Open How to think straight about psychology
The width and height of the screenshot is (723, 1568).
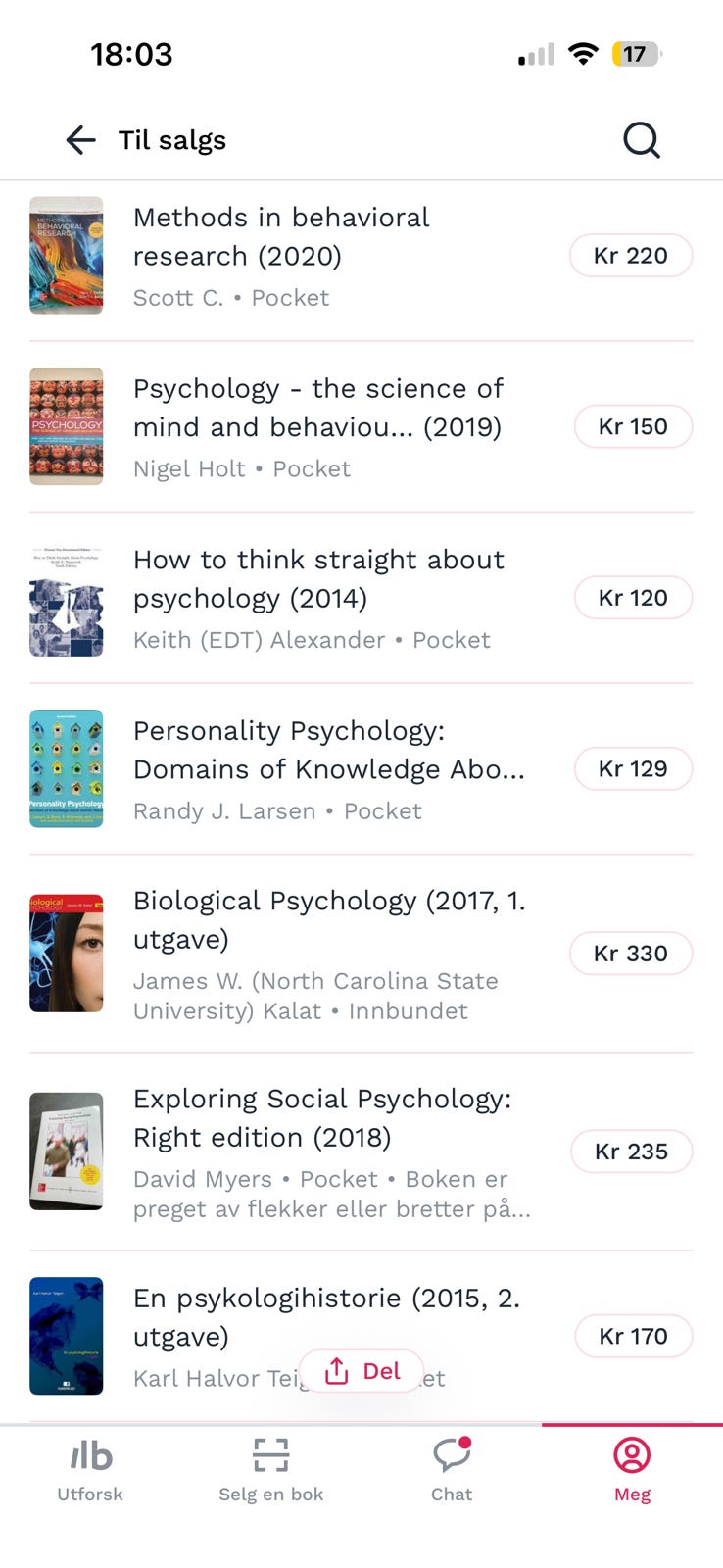click(x=361, y=598)
